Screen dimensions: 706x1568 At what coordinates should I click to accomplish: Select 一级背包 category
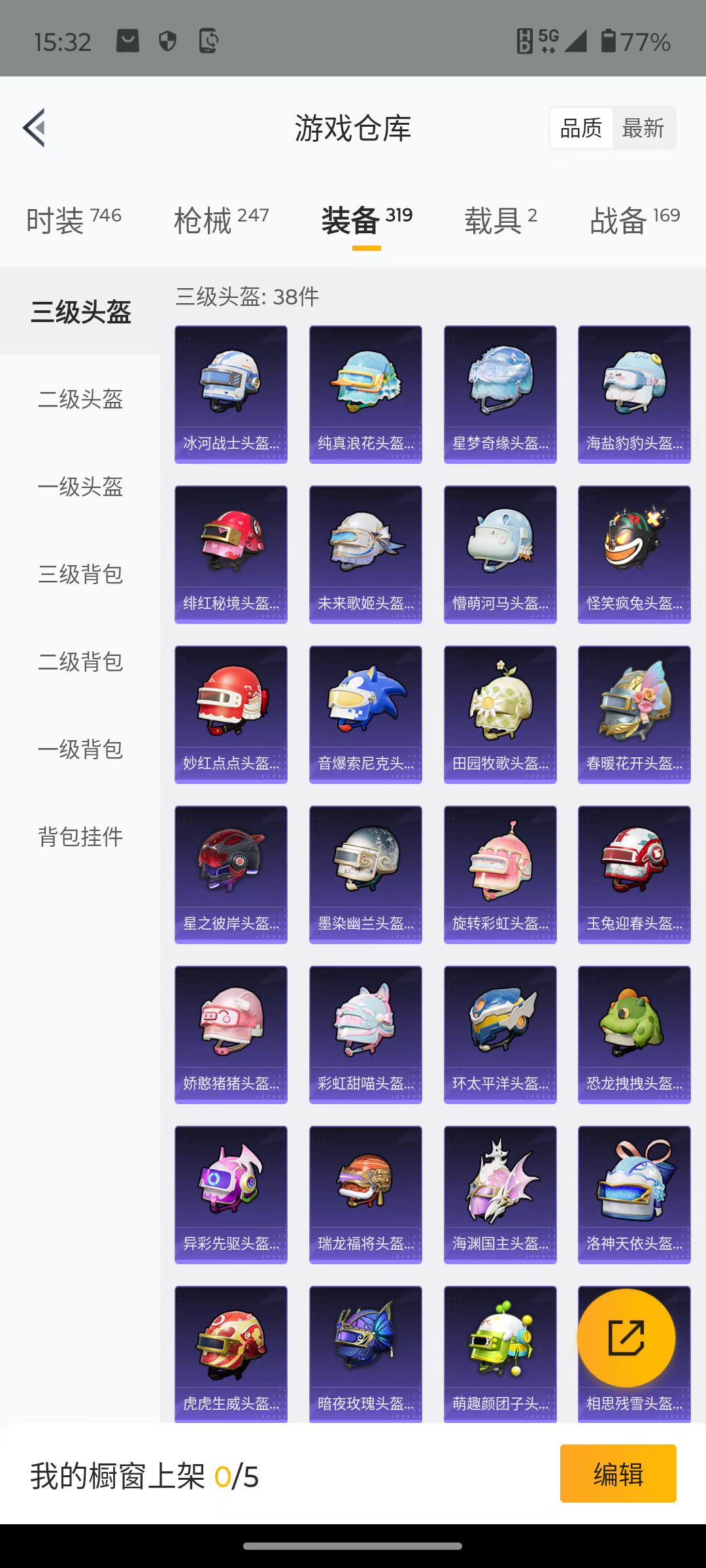coord(80,749)
